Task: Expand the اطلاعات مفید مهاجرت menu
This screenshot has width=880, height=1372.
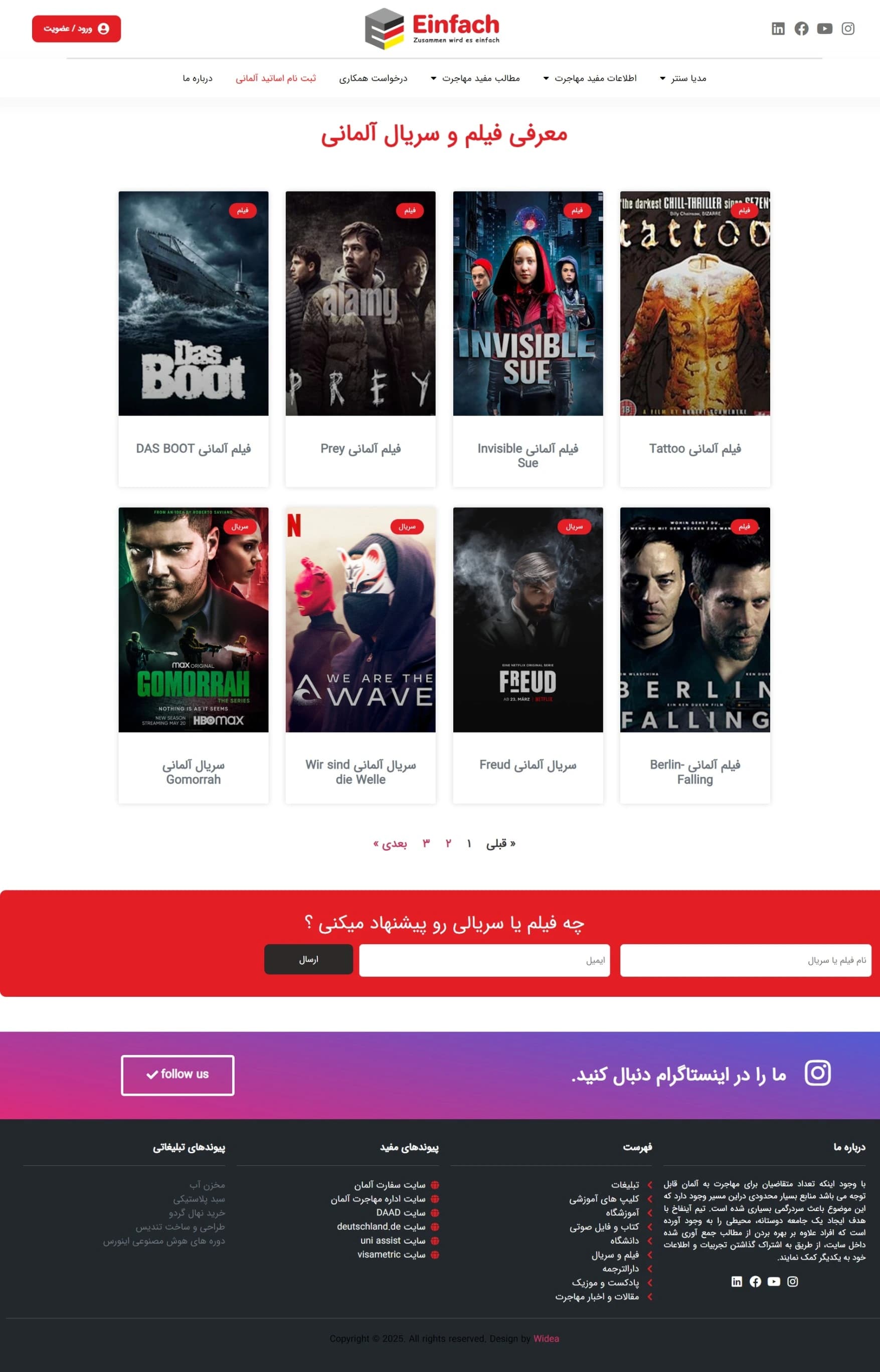Action: coord(590,78)
